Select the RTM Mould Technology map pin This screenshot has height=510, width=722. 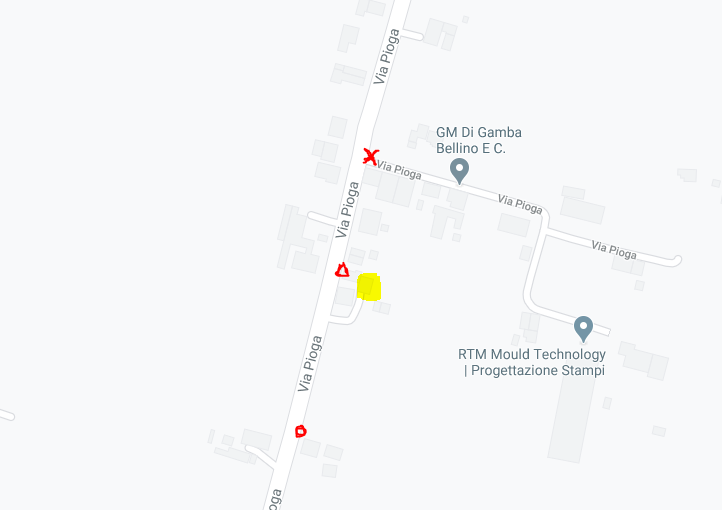coord(584,327)
